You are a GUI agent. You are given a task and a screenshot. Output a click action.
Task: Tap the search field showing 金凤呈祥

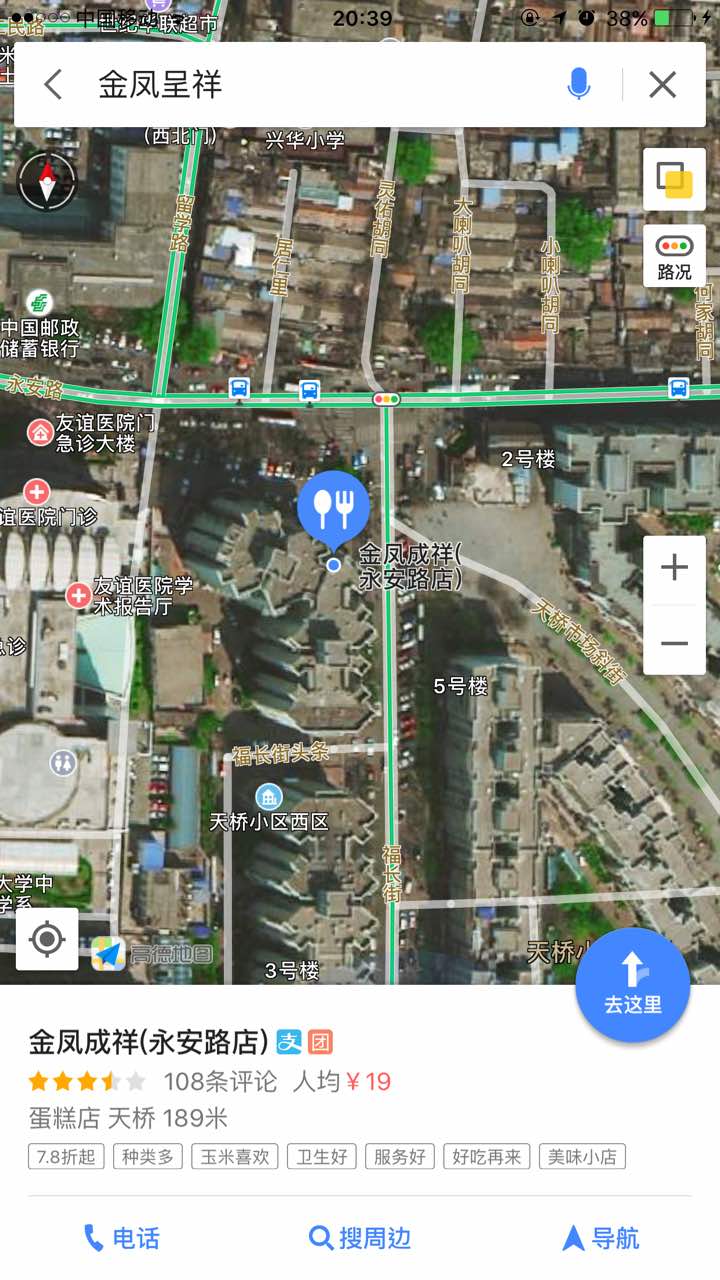pos(320,85)
